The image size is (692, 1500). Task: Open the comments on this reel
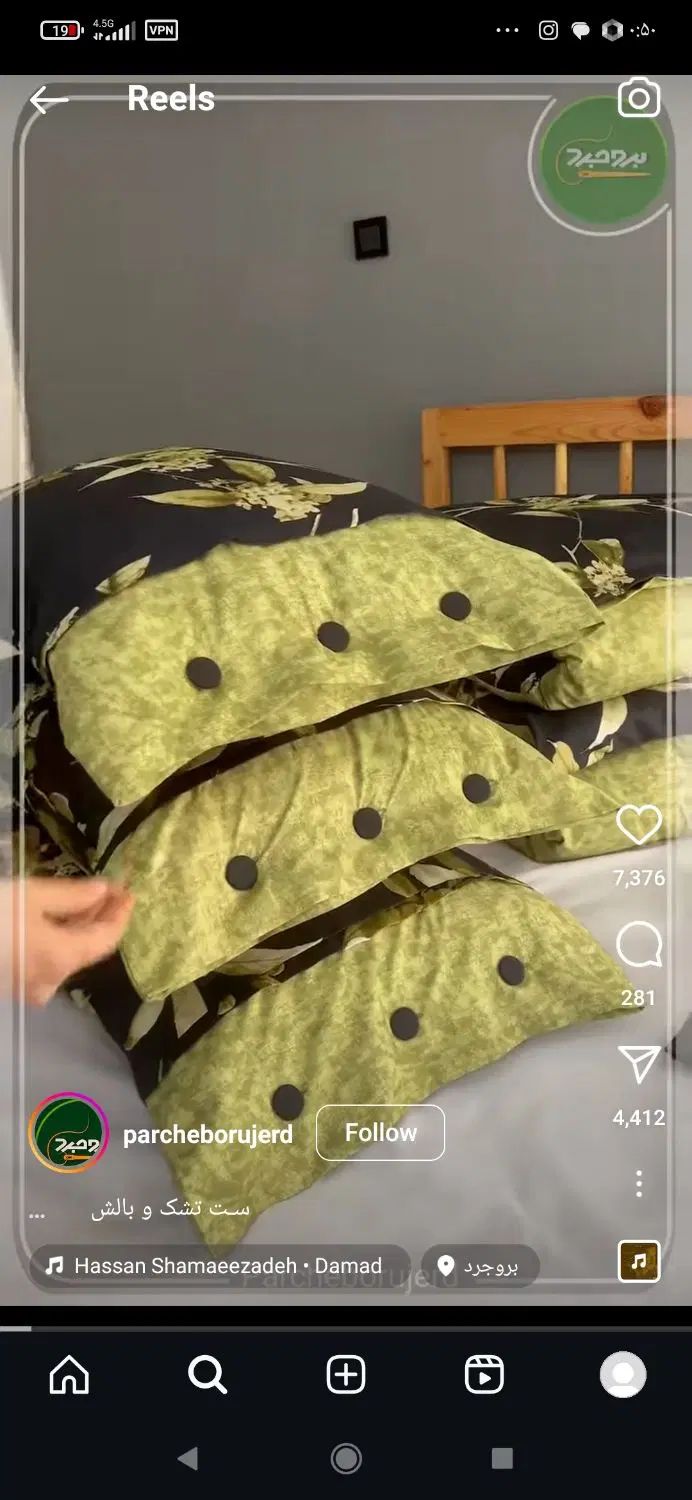639,945
